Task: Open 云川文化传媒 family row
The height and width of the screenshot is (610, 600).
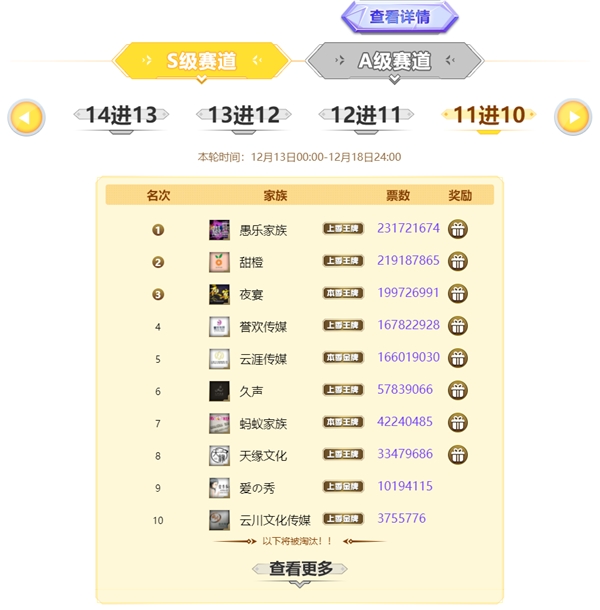Action: tap(274, 520)
